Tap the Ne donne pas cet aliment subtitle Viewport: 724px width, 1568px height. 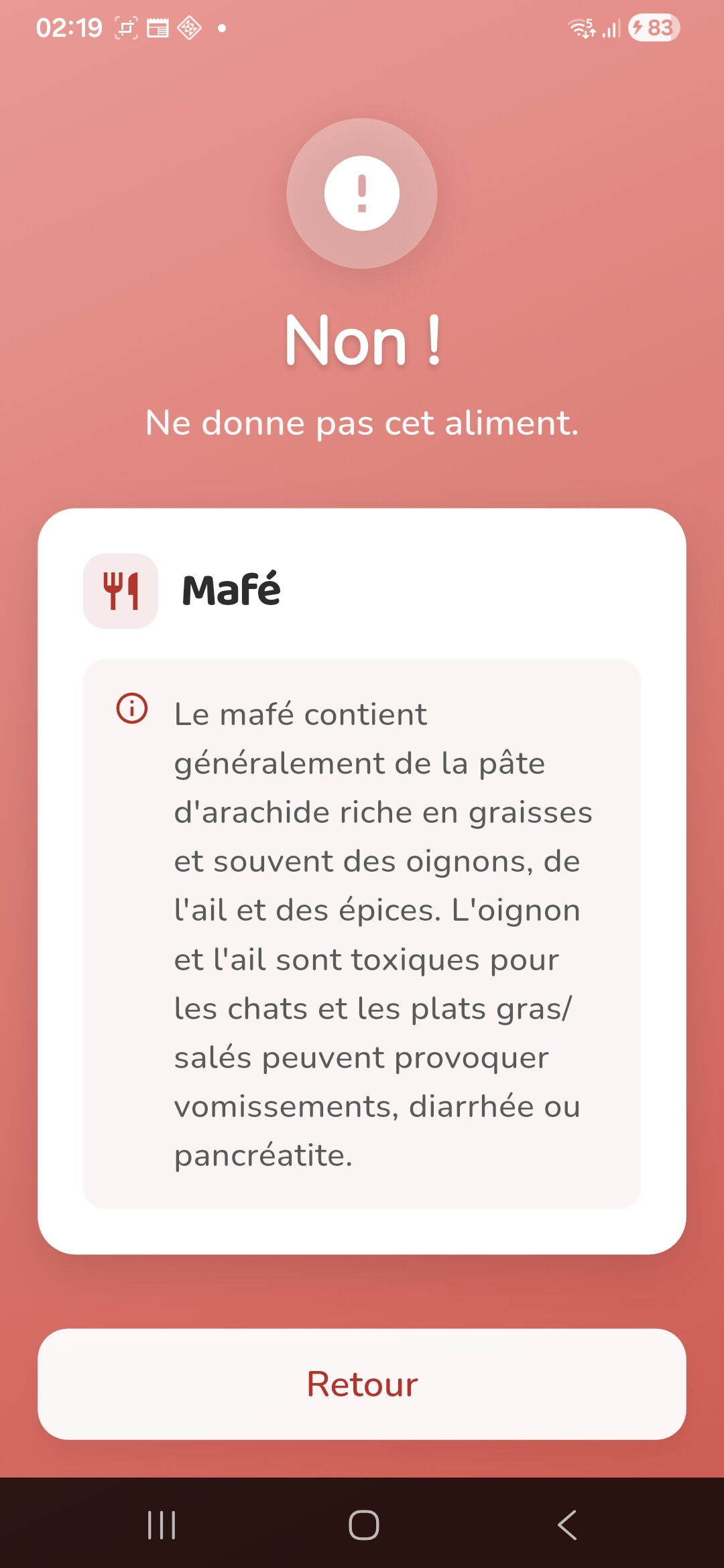[362, 423]
